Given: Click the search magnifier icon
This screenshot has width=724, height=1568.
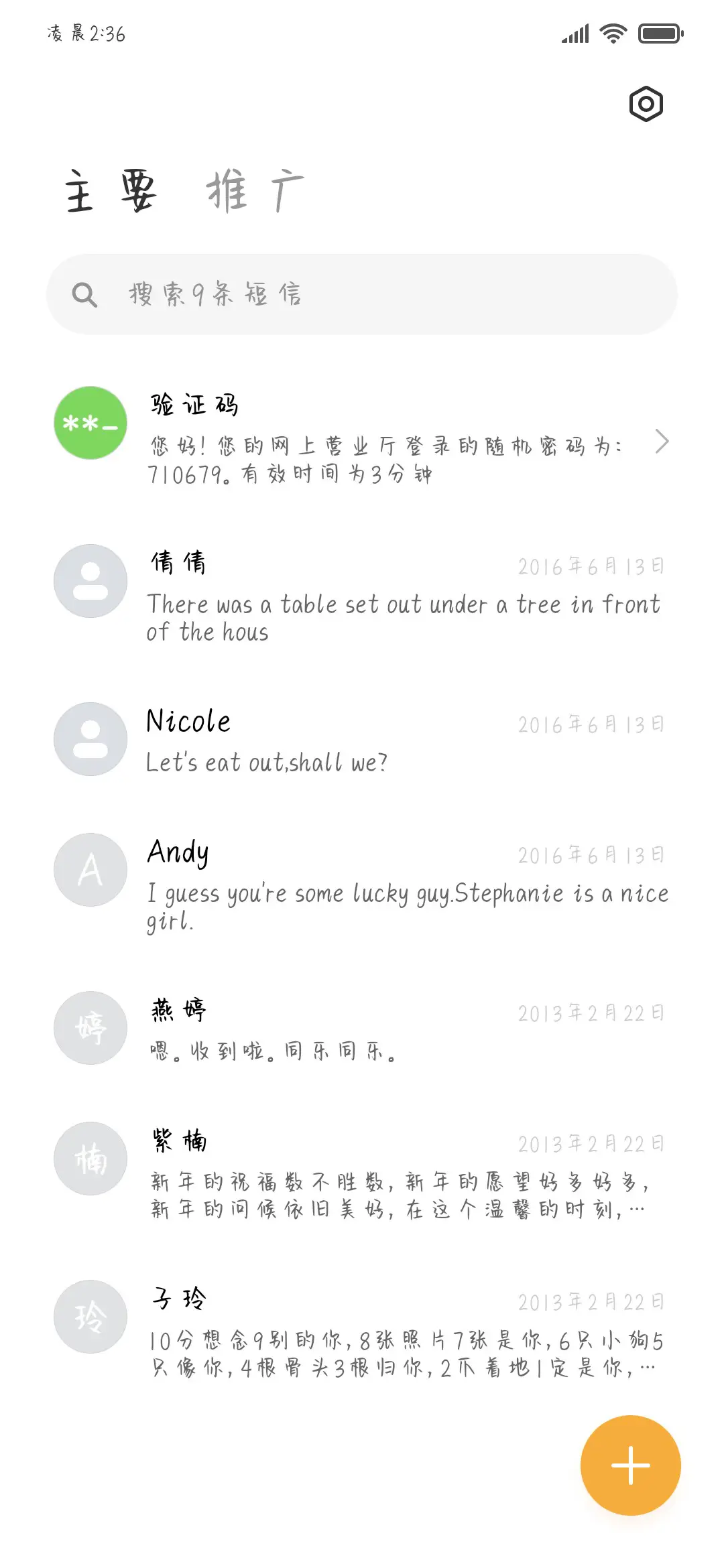Looking at the screenshot, I should click(x=86, y=292).
